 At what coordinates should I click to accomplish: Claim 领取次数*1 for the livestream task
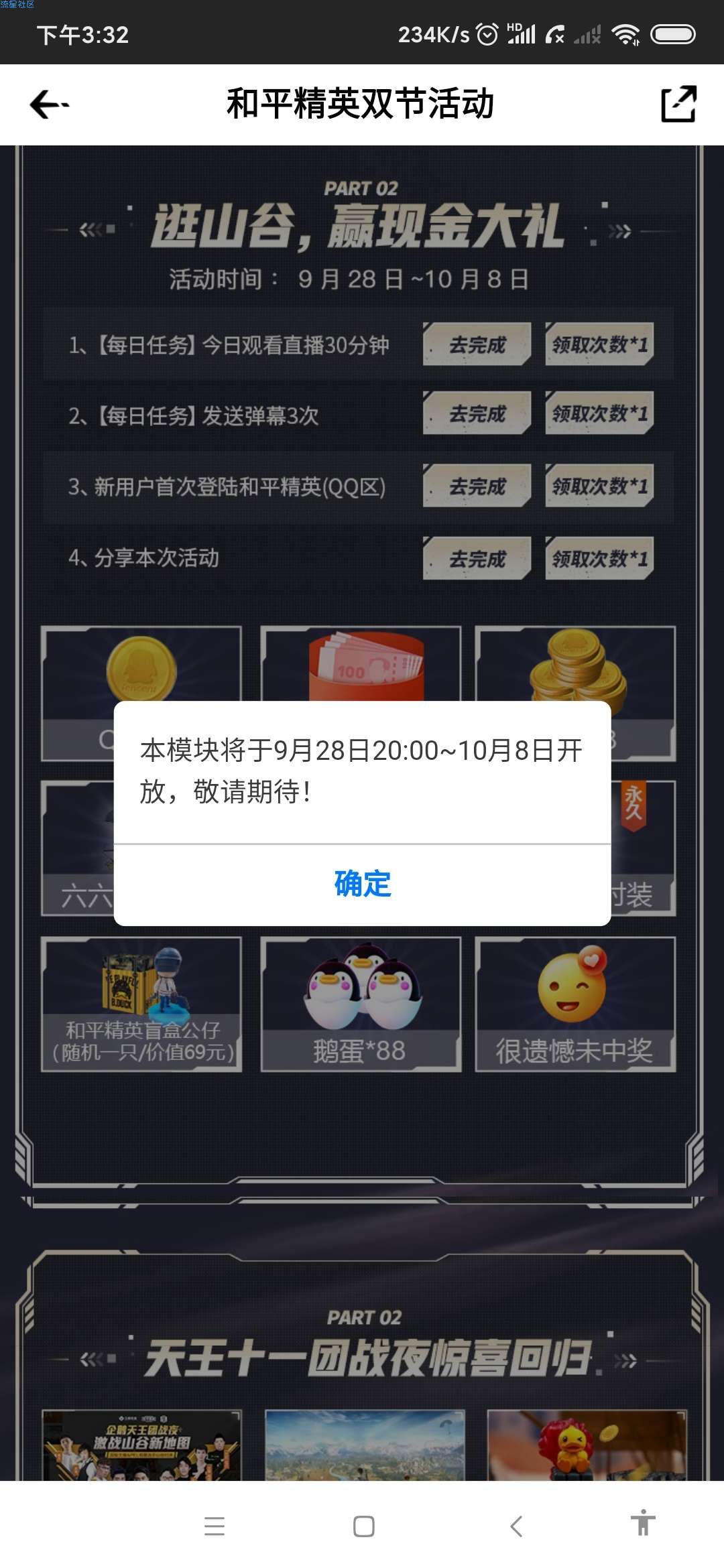click(599, 344)
